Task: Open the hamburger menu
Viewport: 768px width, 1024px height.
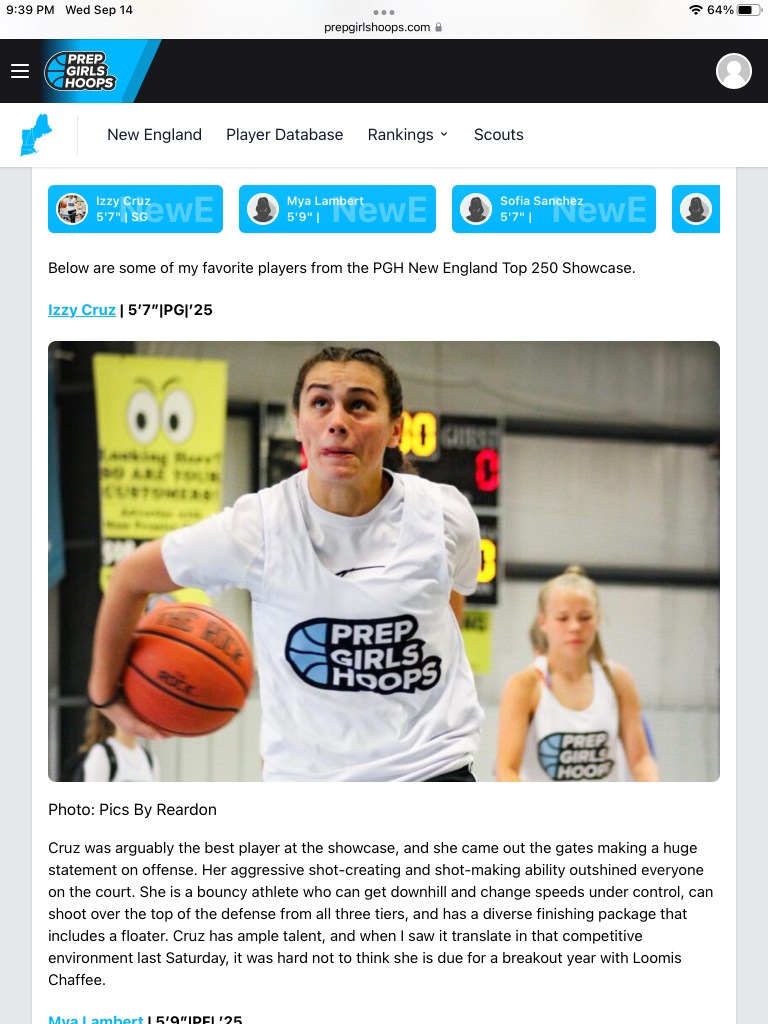Action: [20, 71]
